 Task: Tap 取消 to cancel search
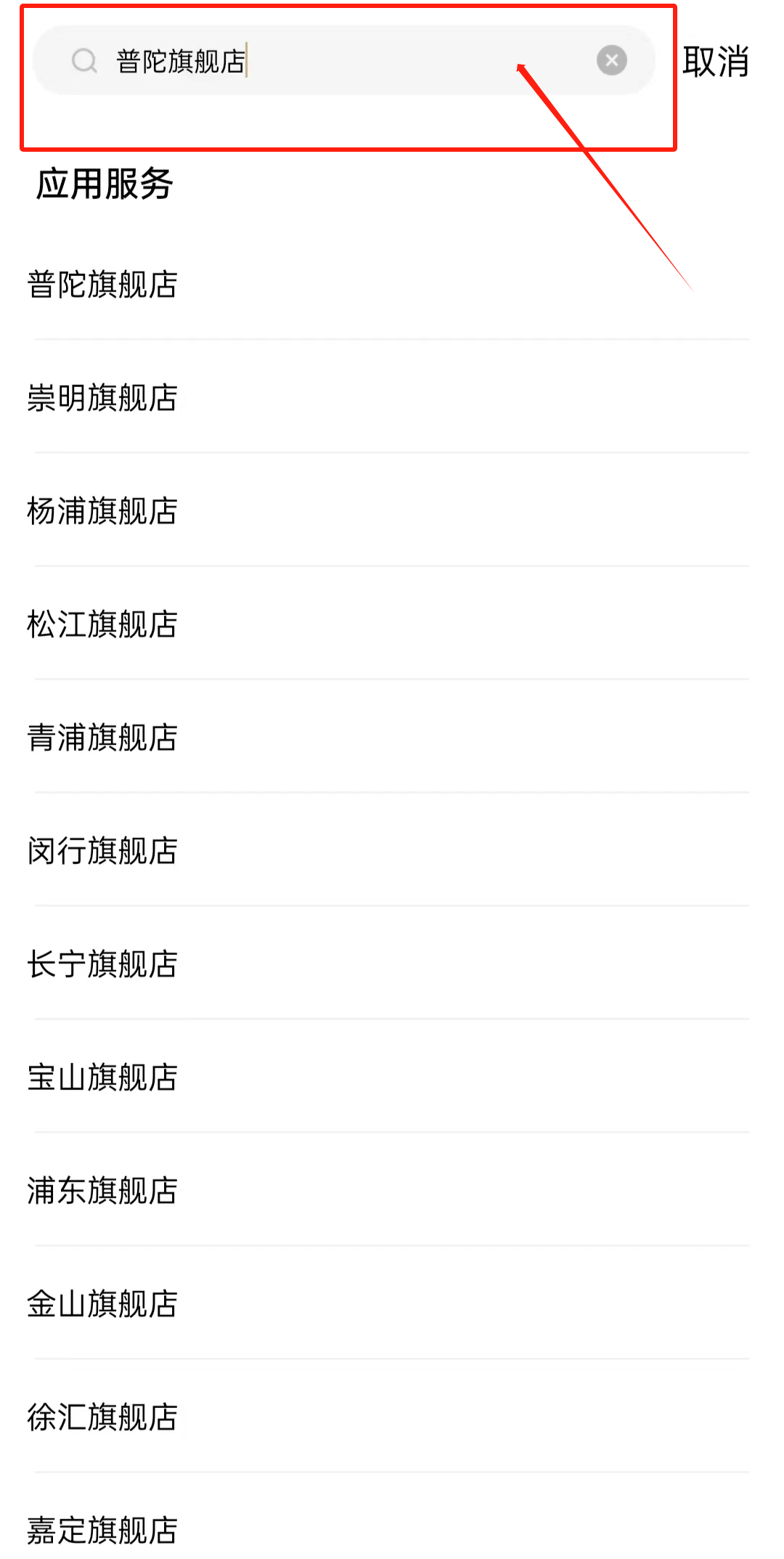[x=715, y=62]
